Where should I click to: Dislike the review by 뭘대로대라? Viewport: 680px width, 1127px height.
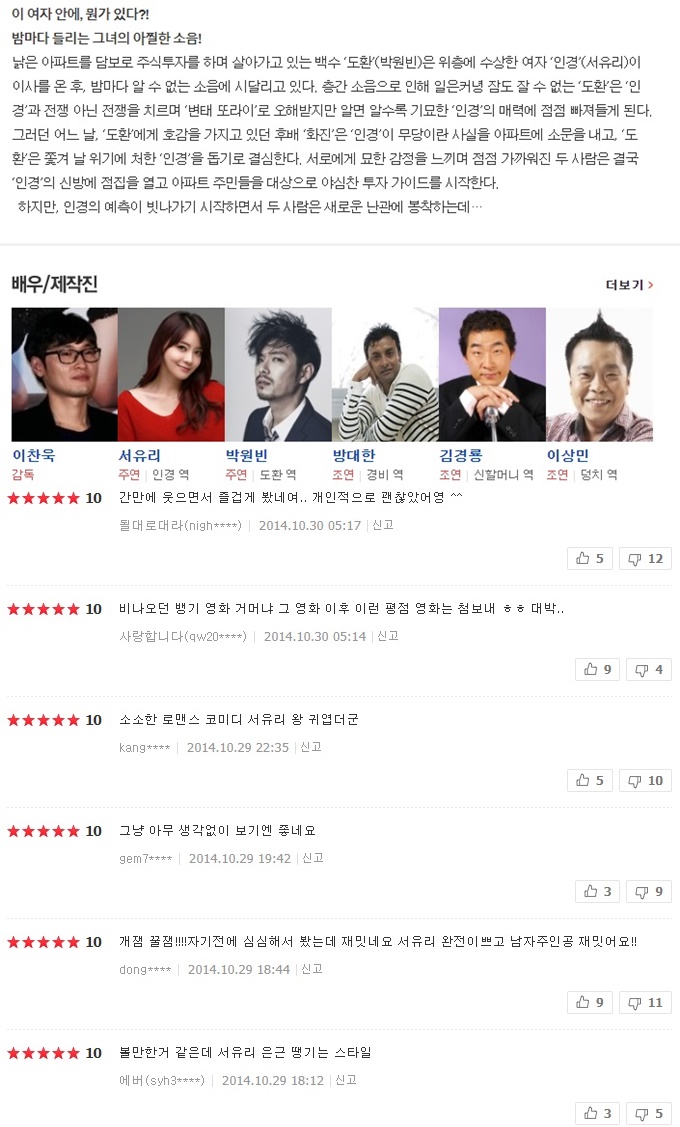pos(645,558)
